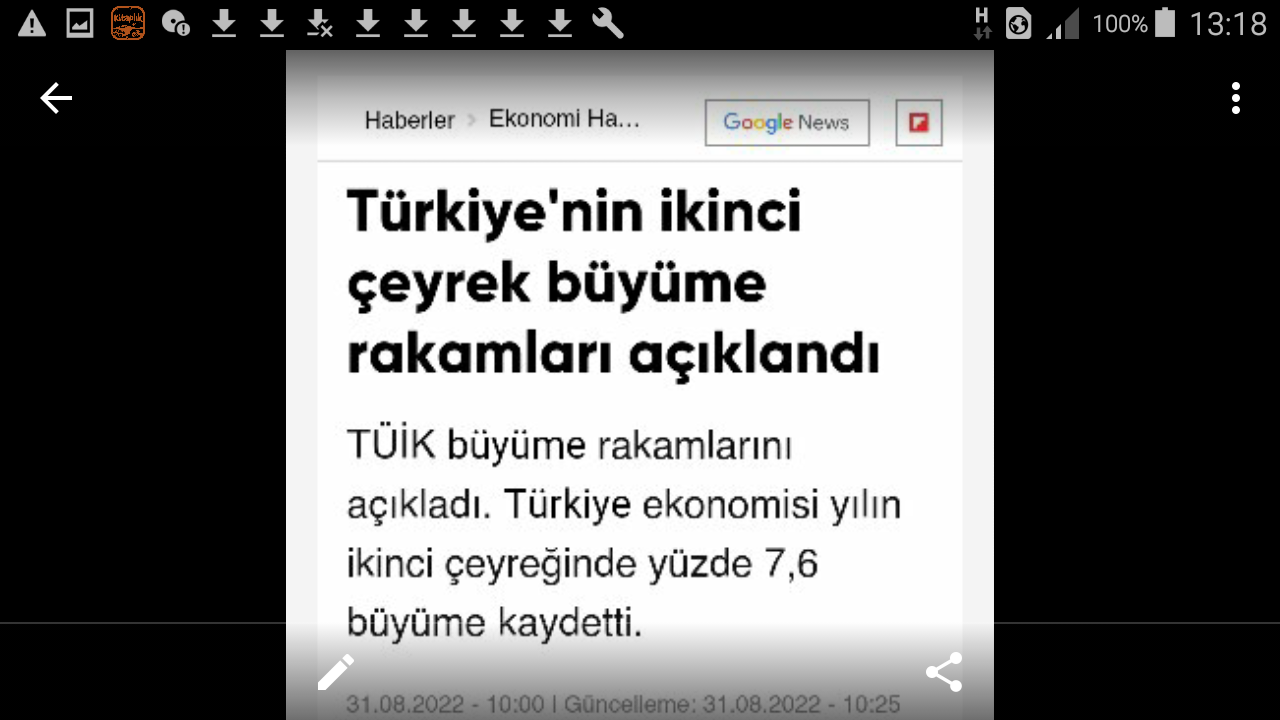1280x720 pixels.
Task: Open the three-dot overflow menu
Action: pyautogui.click(x=1236, y=98)
